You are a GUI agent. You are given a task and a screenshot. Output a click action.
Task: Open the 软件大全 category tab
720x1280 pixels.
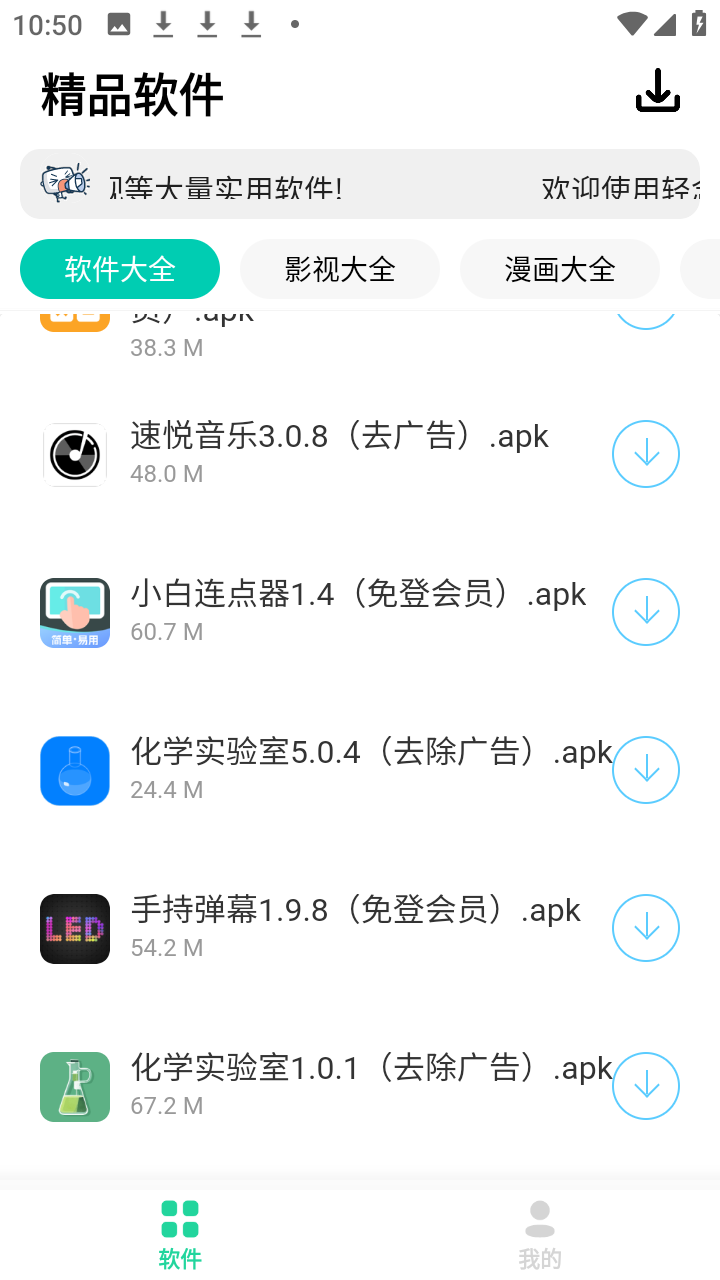point(119,268)
